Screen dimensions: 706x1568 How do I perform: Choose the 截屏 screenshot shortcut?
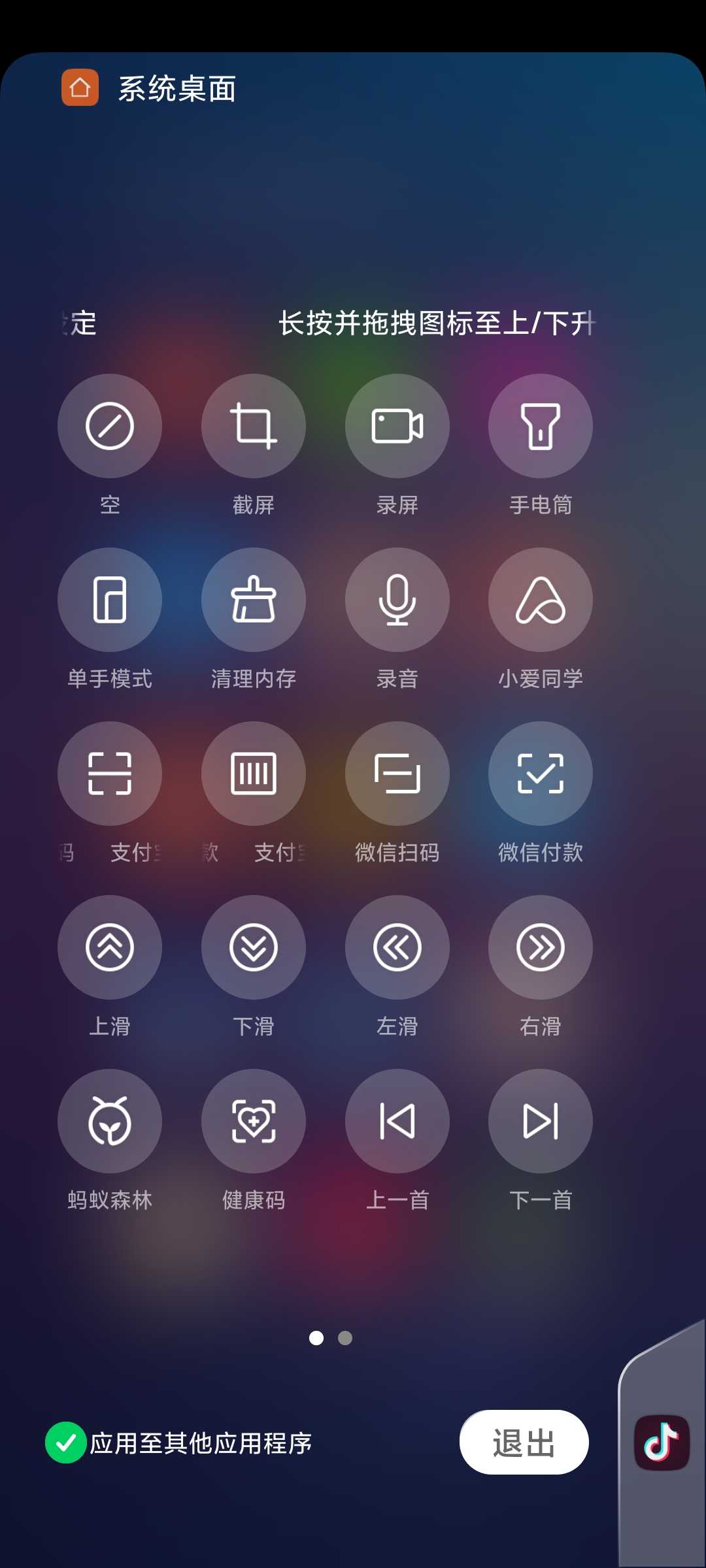point(254,426)
